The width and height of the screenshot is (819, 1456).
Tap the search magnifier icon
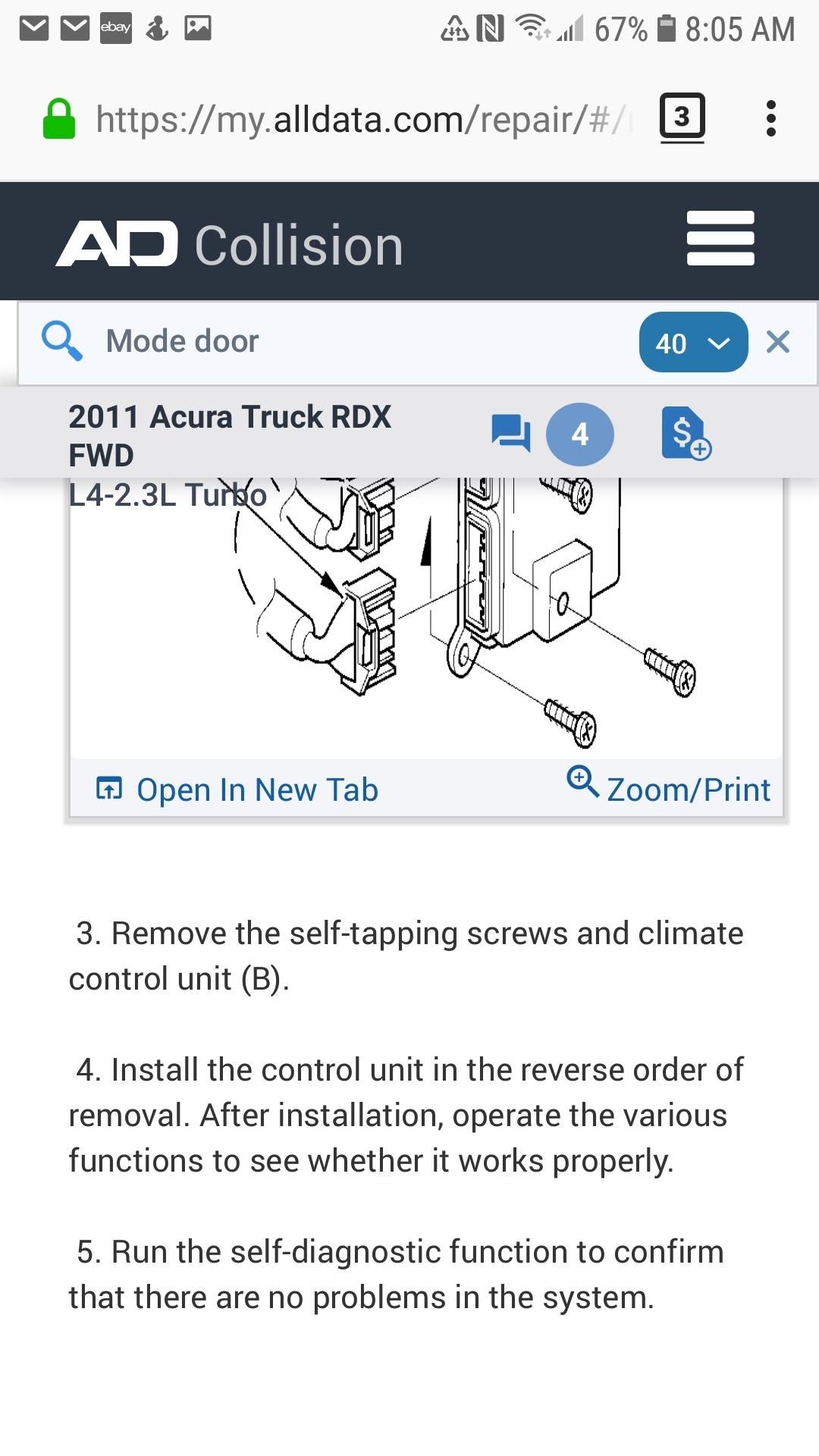(61, 340)
